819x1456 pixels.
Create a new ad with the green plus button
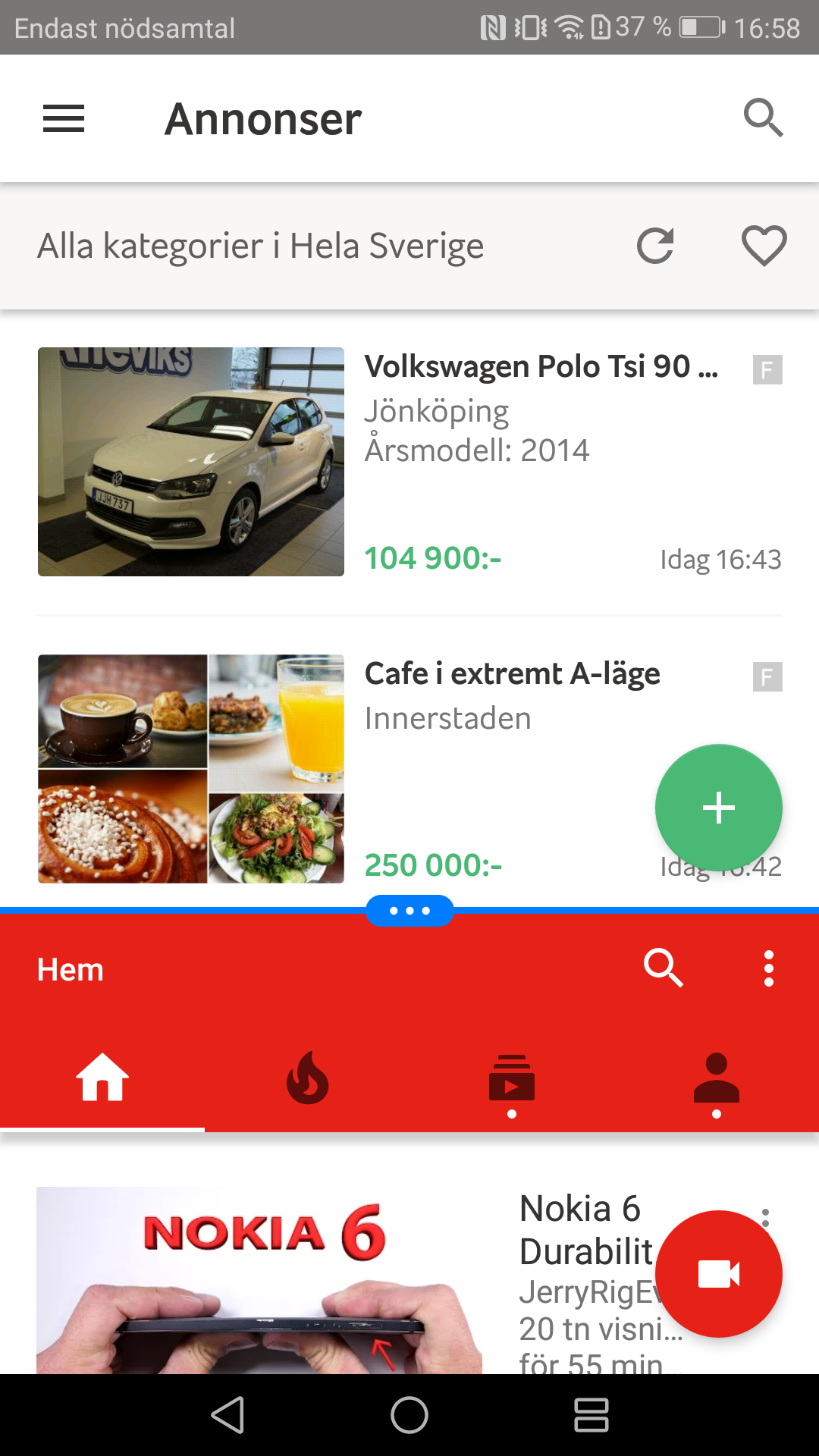718,808
